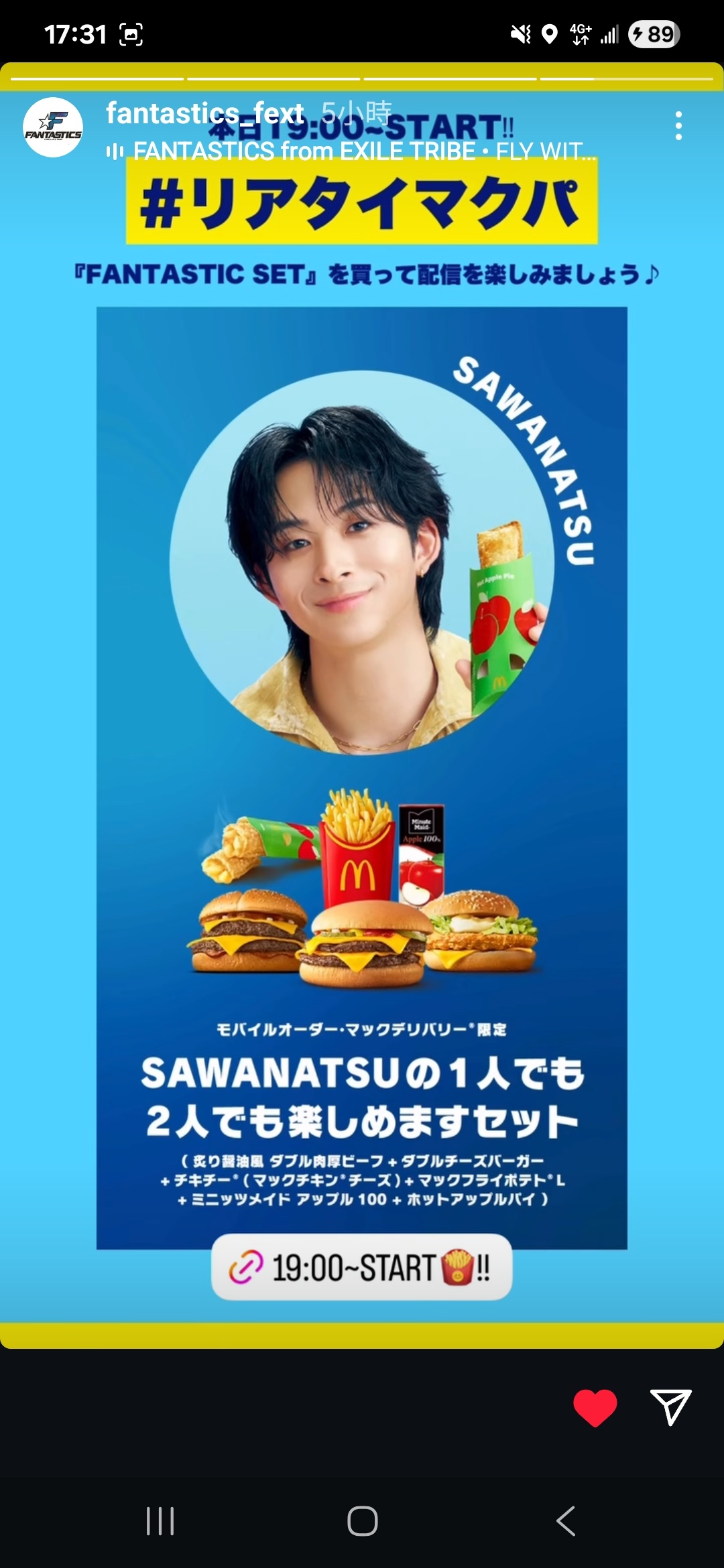The width and height of the screenshot is (724, 1568).
Task: Go to the home screen
Action: pyautogui.click(x=362, y=1521)
